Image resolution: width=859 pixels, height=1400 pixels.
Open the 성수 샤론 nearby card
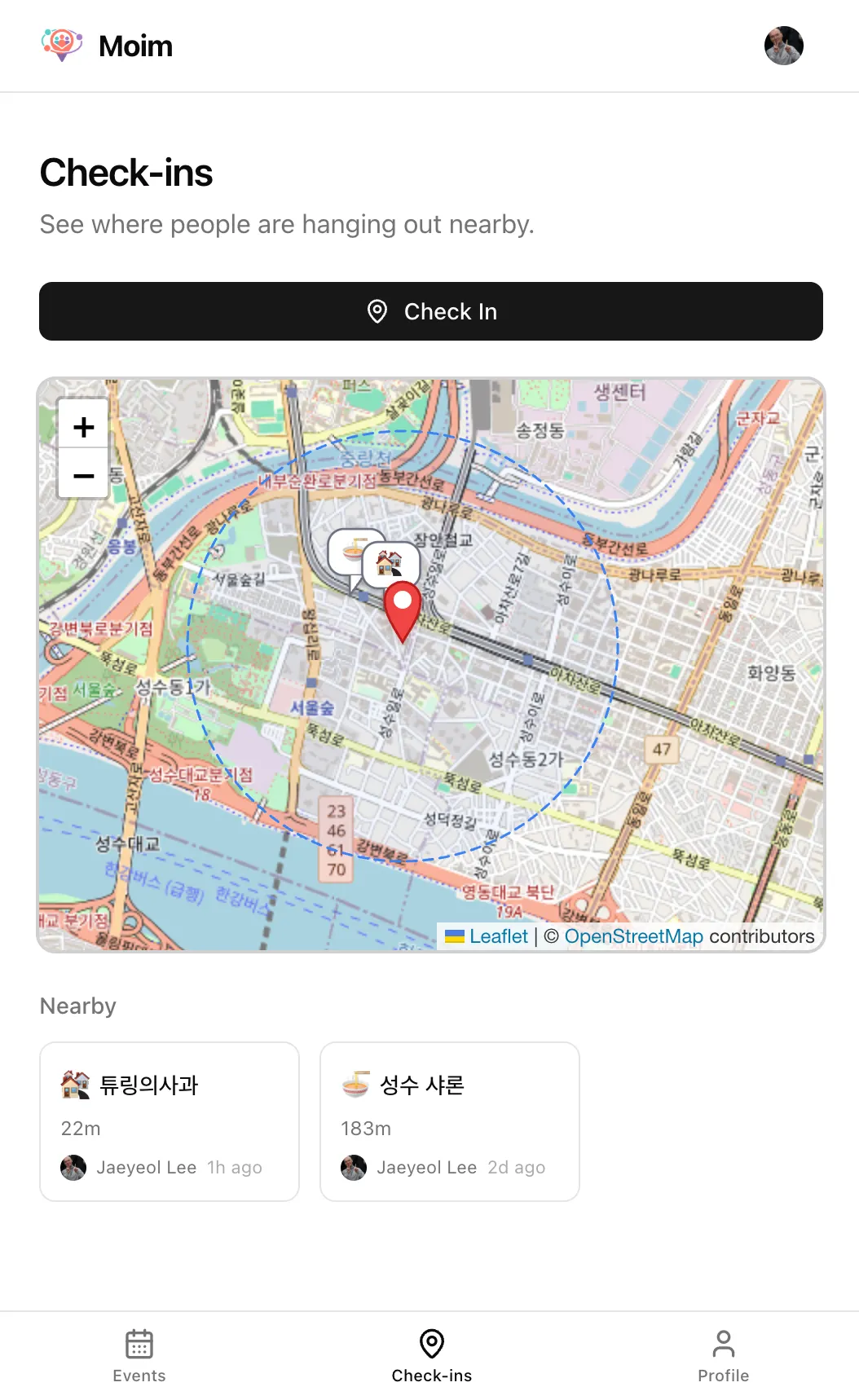click(x=449, y=1120)
